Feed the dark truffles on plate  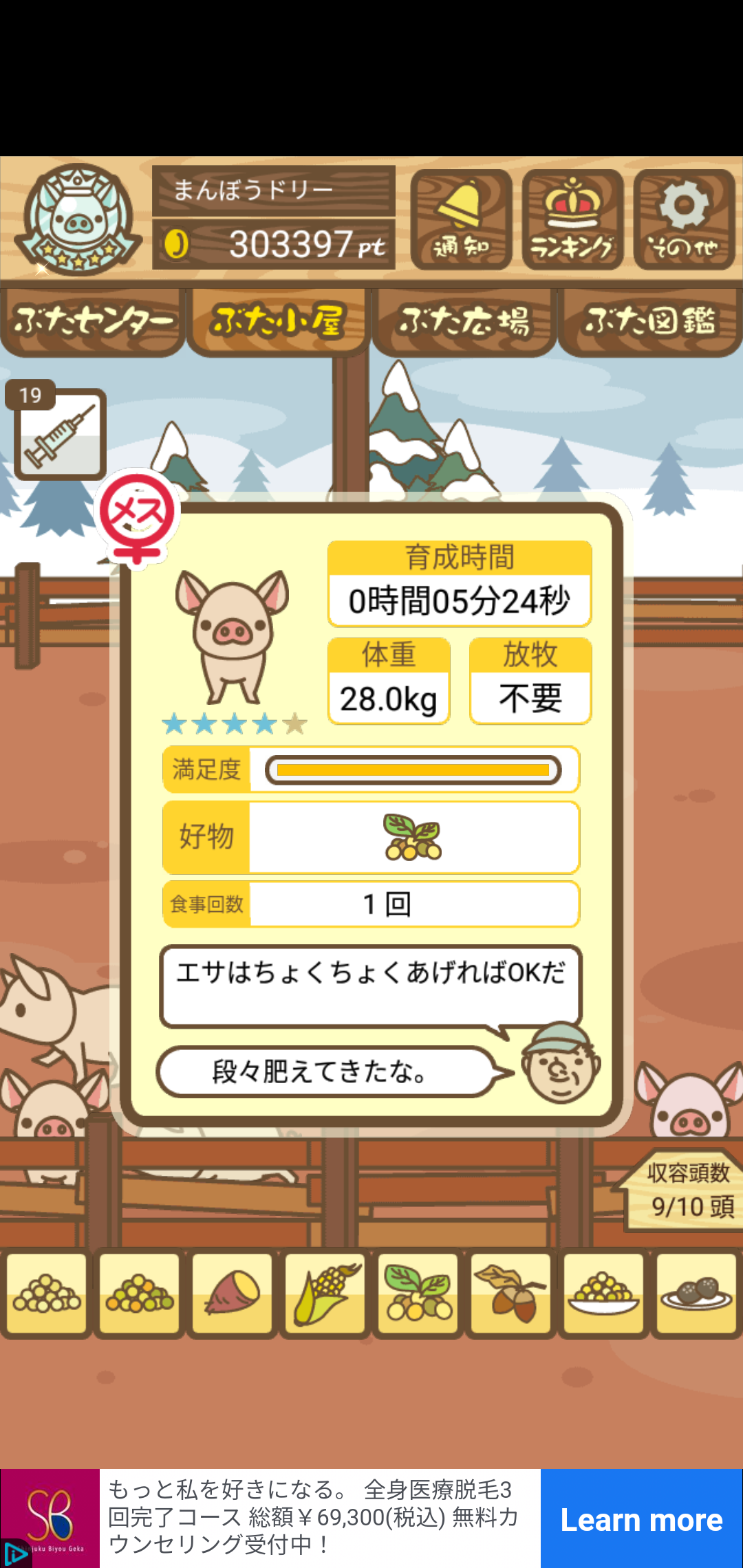tap(697, 1294)
